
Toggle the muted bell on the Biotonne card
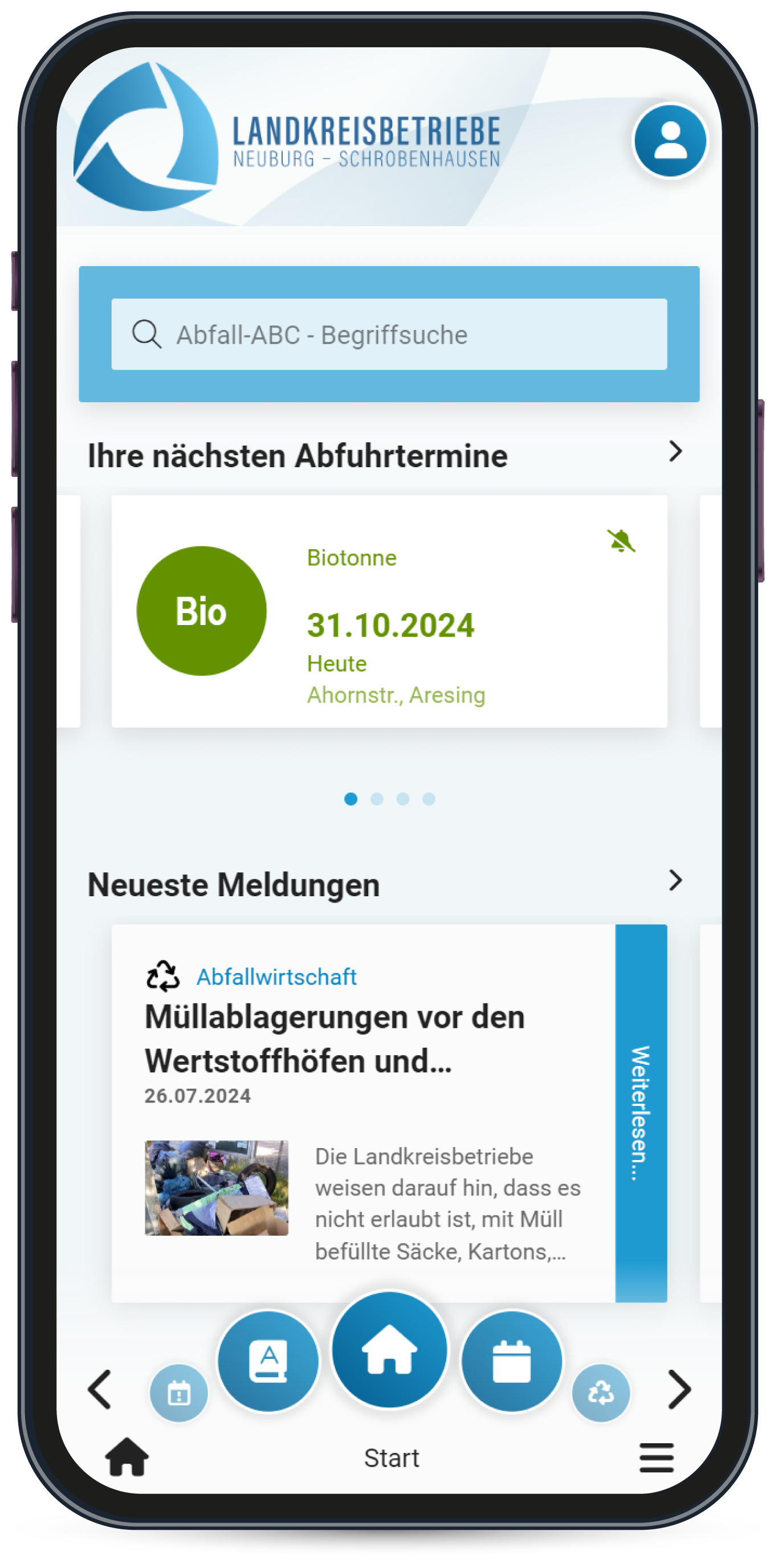[x=621, y=541]
